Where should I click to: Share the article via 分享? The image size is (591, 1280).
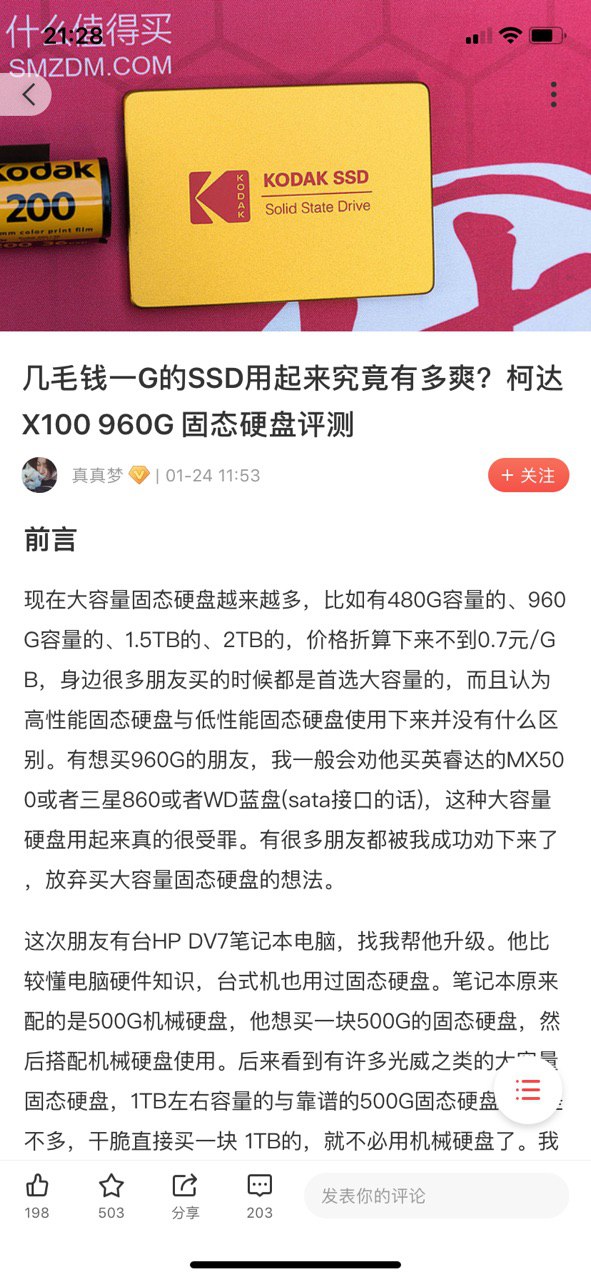(x=185, y=1196)
